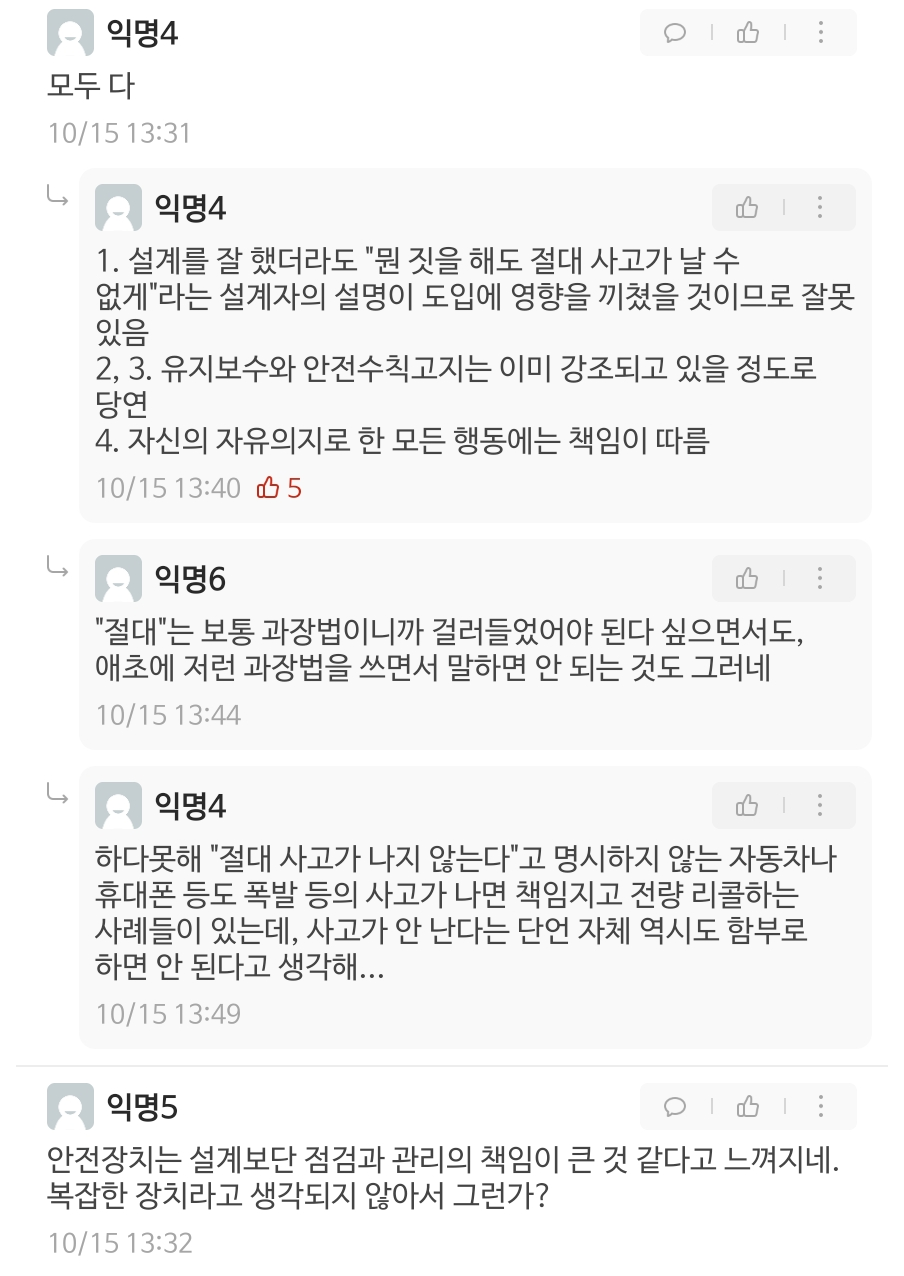Screen dimensions: 904x1276
Task: Like 익명4's 13:40 numbered reply
Action: click(x=747, y=208)
